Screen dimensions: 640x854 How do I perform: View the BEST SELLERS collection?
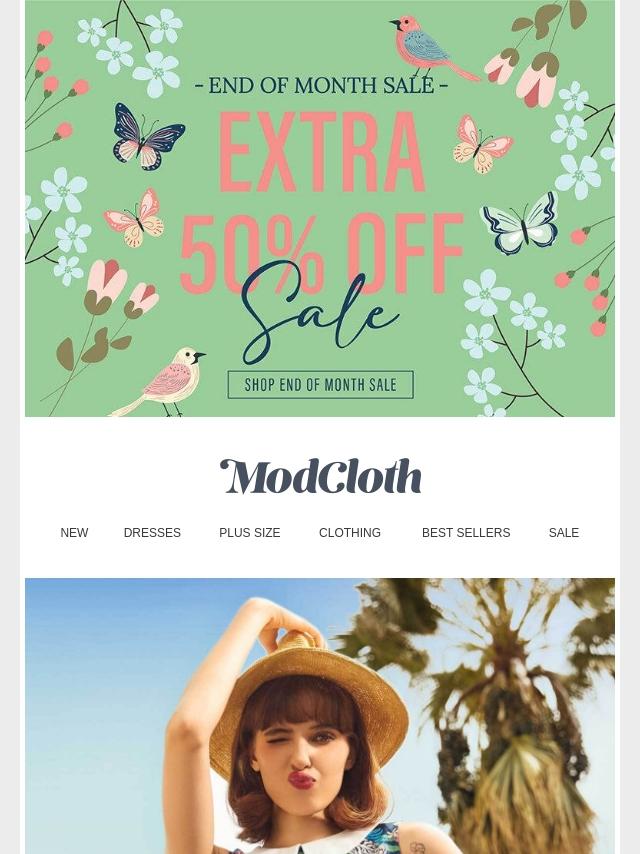465,533
